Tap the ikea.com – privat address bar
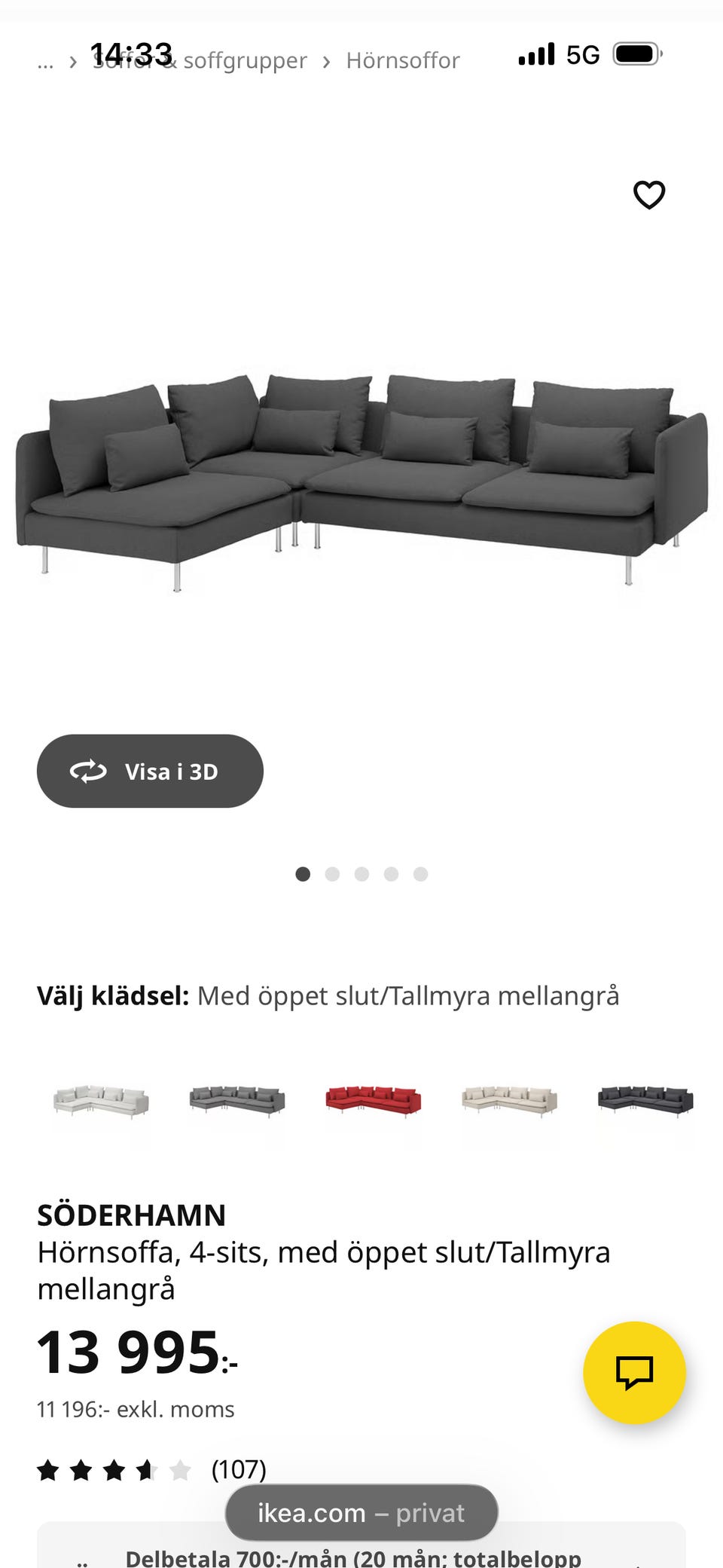The width and height of the screenshot is (723, 1568). [361, 1512]
